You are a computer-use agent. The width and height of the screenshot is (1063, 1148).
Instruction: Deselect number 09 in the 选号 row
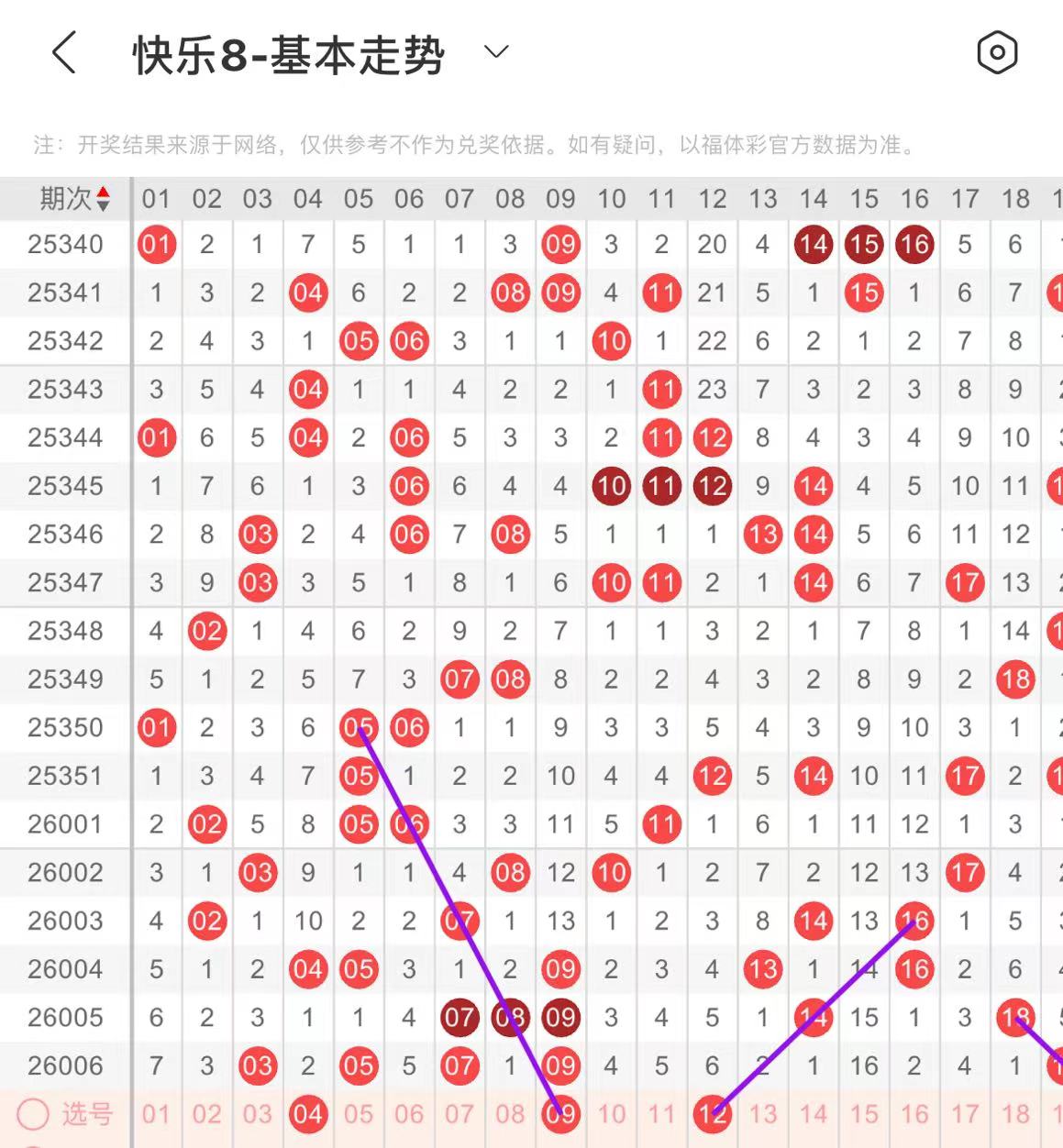click(x=560, y=1114)
